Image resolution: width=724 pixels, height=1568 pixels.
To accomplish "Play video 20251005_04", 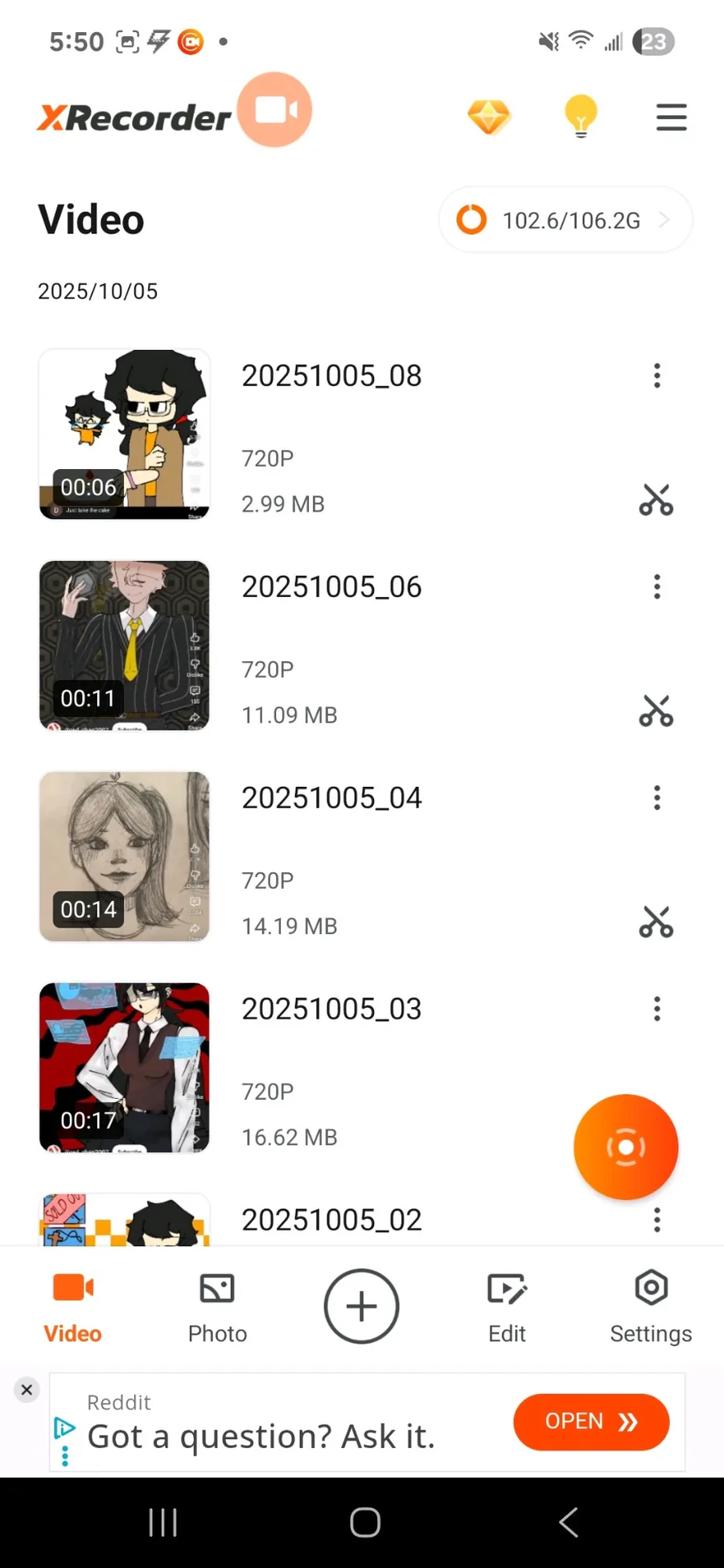I will [x=125, y=856].
